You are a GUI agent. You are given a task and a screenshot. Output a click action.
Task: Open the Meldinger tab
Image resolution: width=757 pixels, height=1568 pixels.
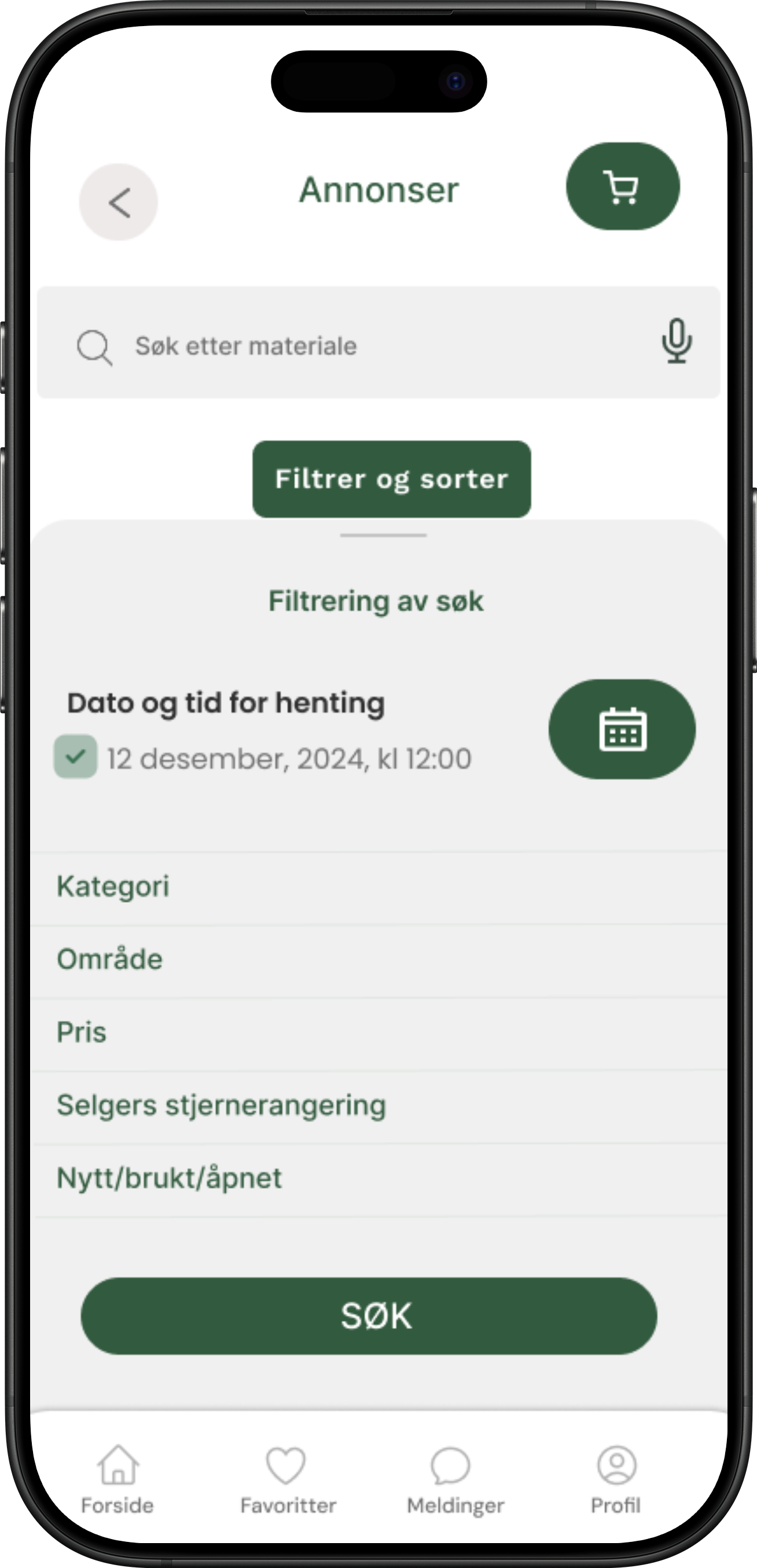pyautogui.click(x=455, y=1481)
